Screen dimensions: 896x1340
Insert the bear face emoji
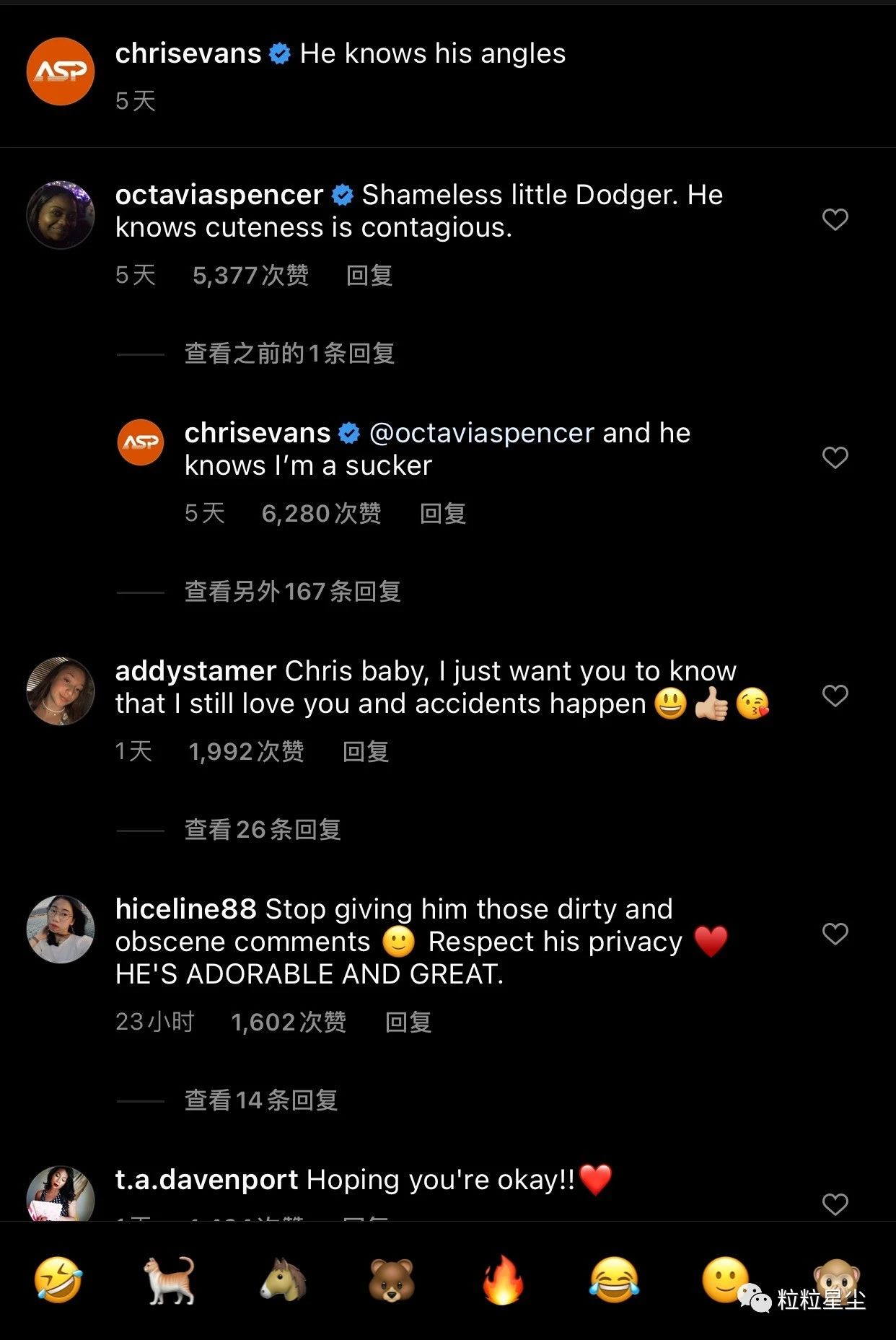tap(391, 1279)
